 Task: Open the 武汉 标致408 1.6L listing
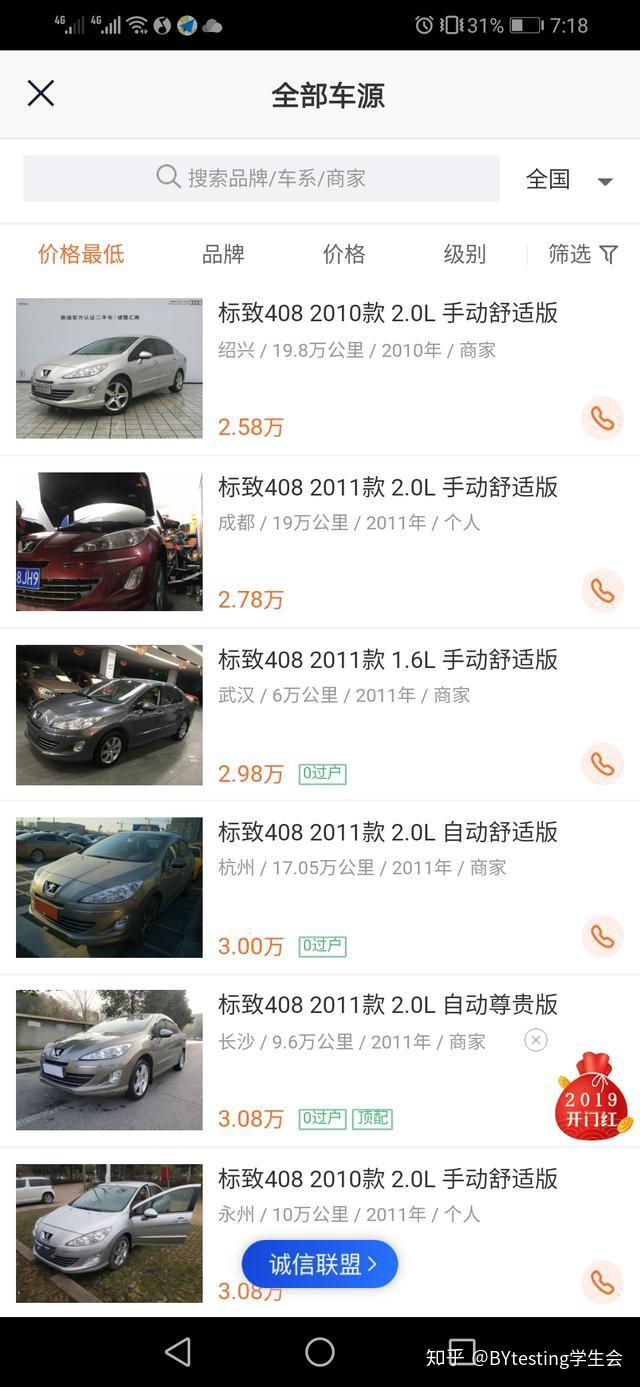[387, 660]
